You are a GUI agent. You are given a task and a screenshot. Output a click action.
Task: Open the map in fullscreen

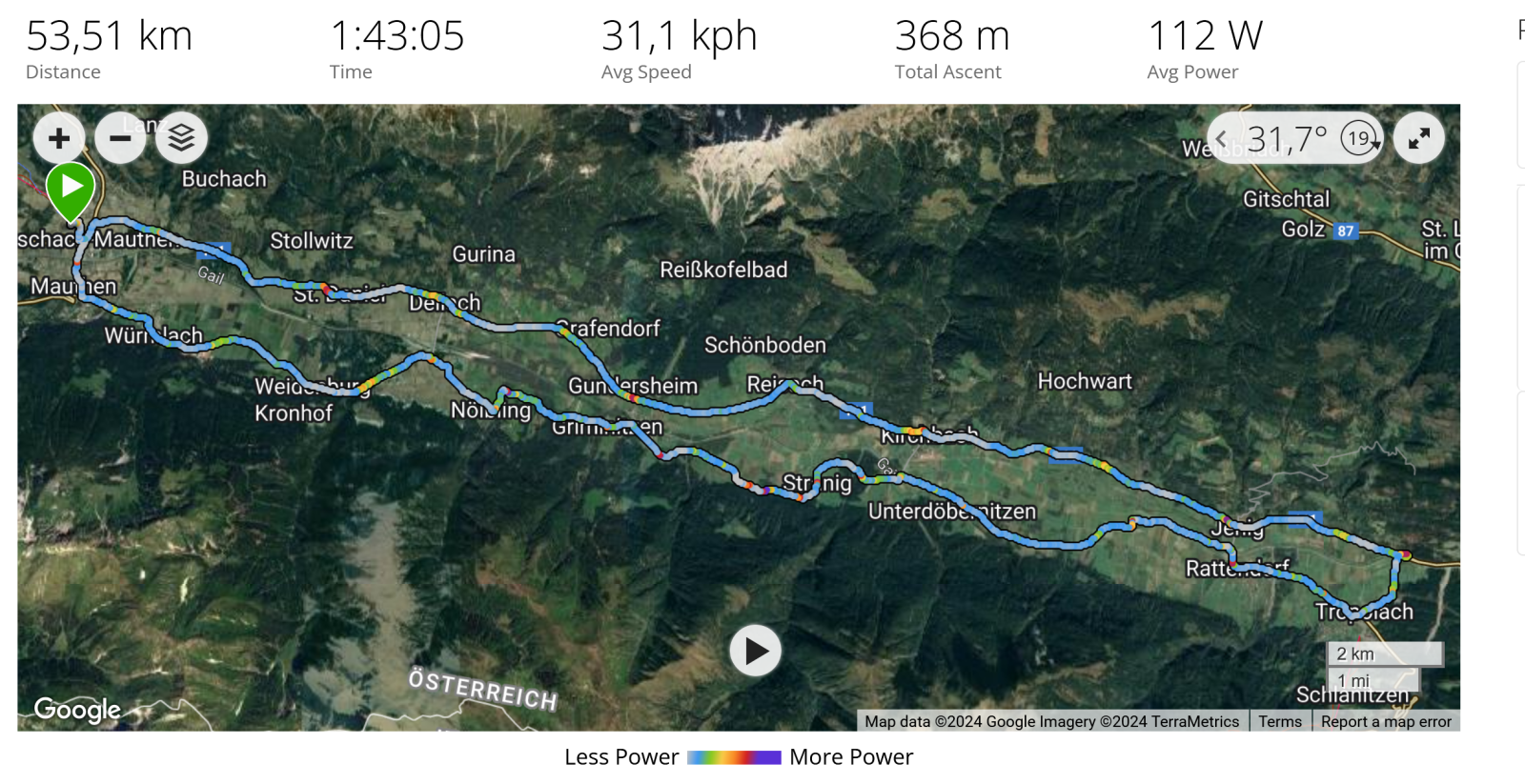click(x=1418, y=138)
